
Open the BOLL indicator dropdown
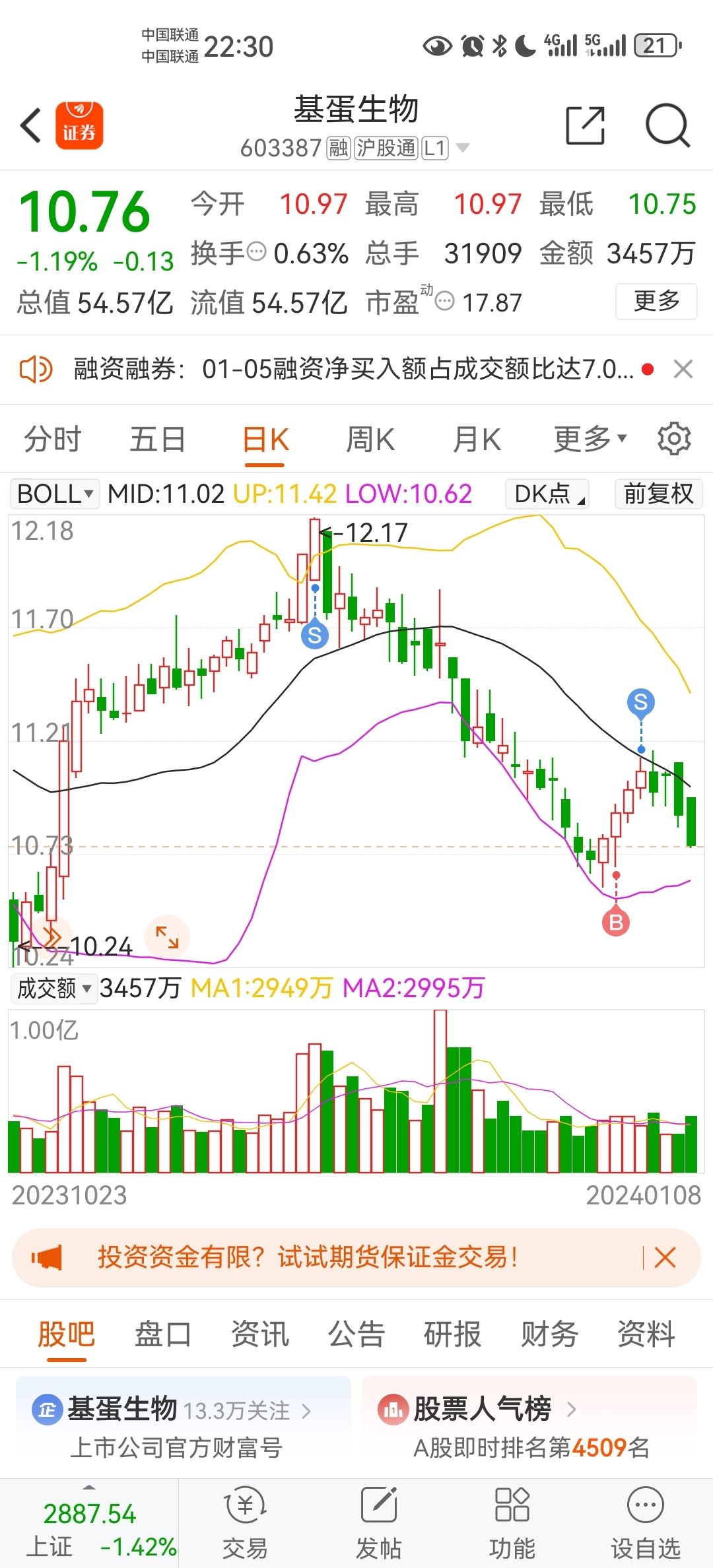(55, 494)
